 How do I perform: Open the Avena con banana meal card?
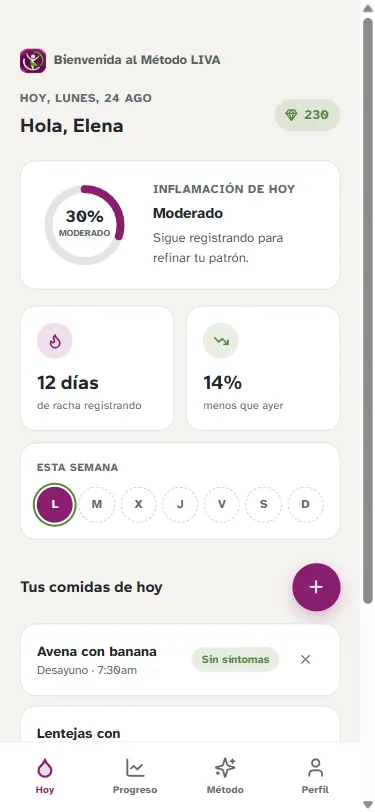tap(180, 659)
